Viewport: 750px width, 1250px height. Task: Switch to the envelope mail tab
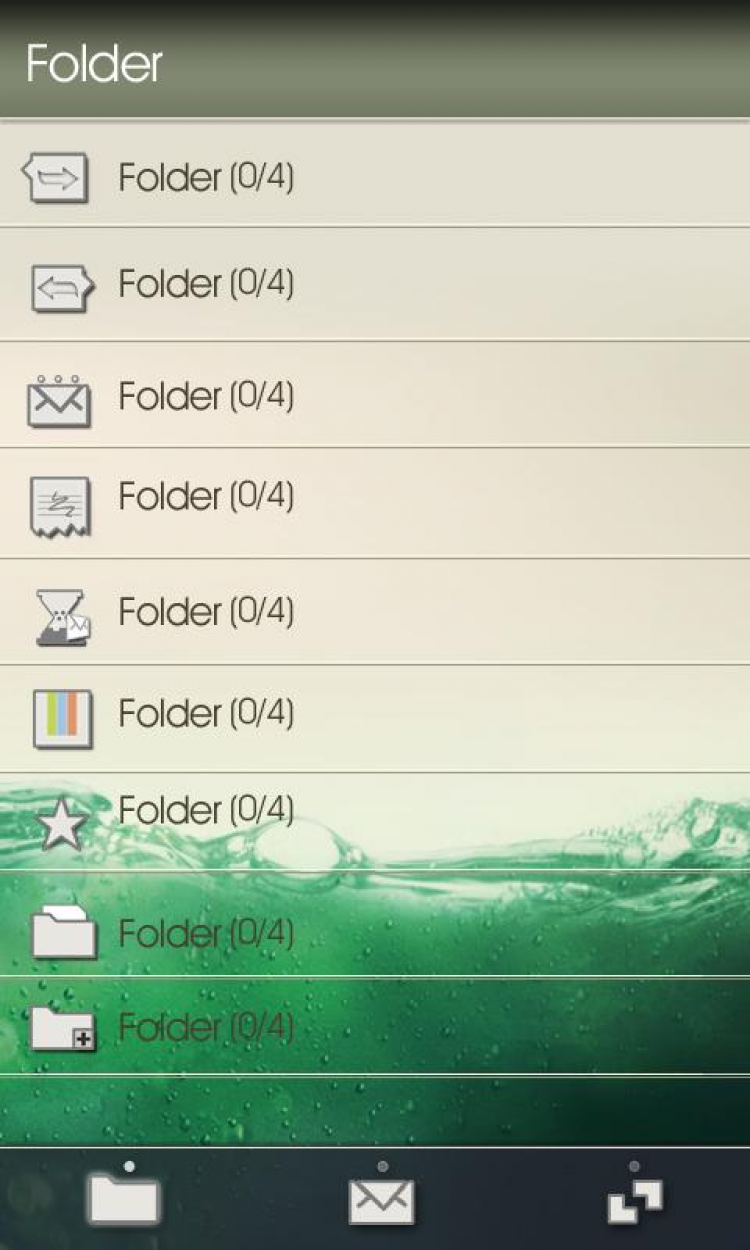point(381,1199)
